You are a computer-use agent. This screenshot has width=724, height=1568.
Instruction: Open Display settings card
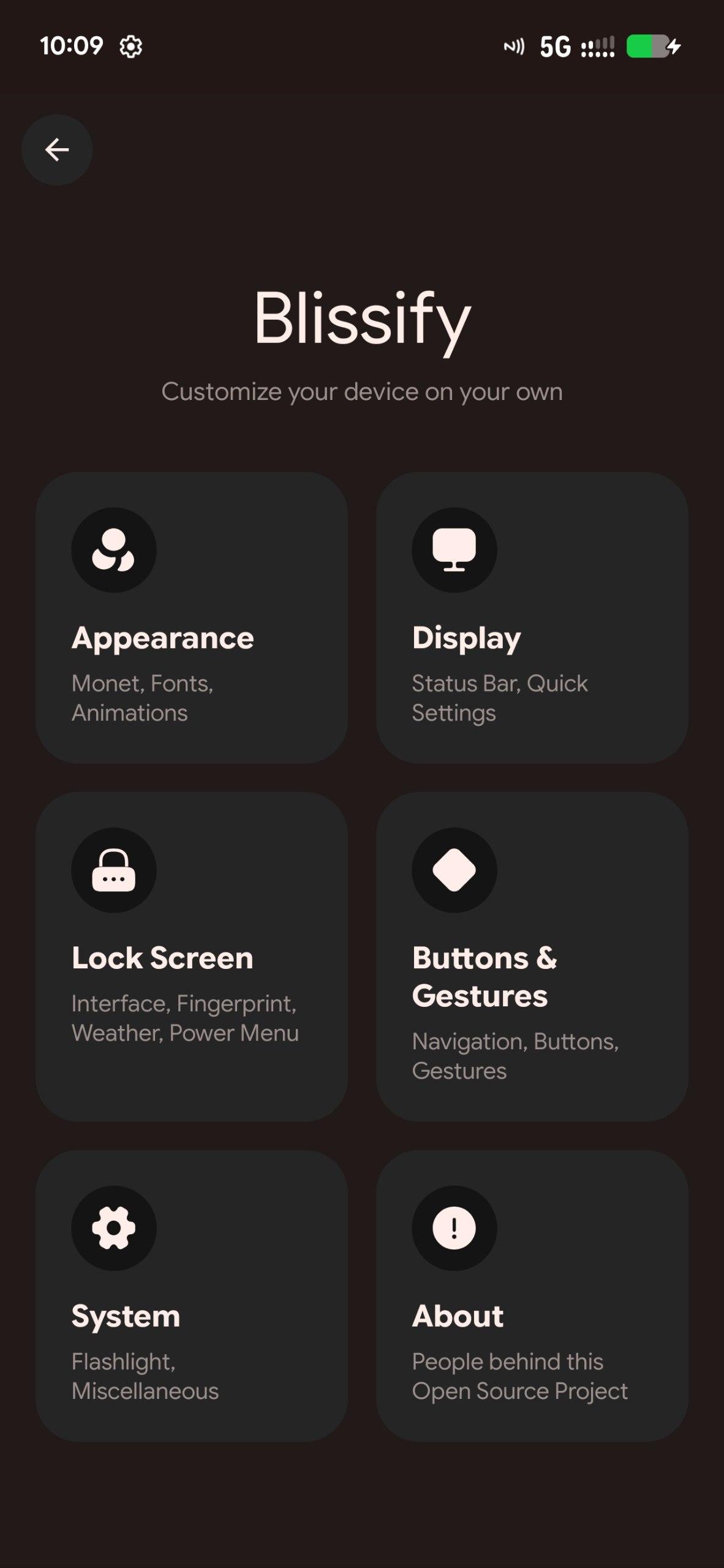click(532, 617)
